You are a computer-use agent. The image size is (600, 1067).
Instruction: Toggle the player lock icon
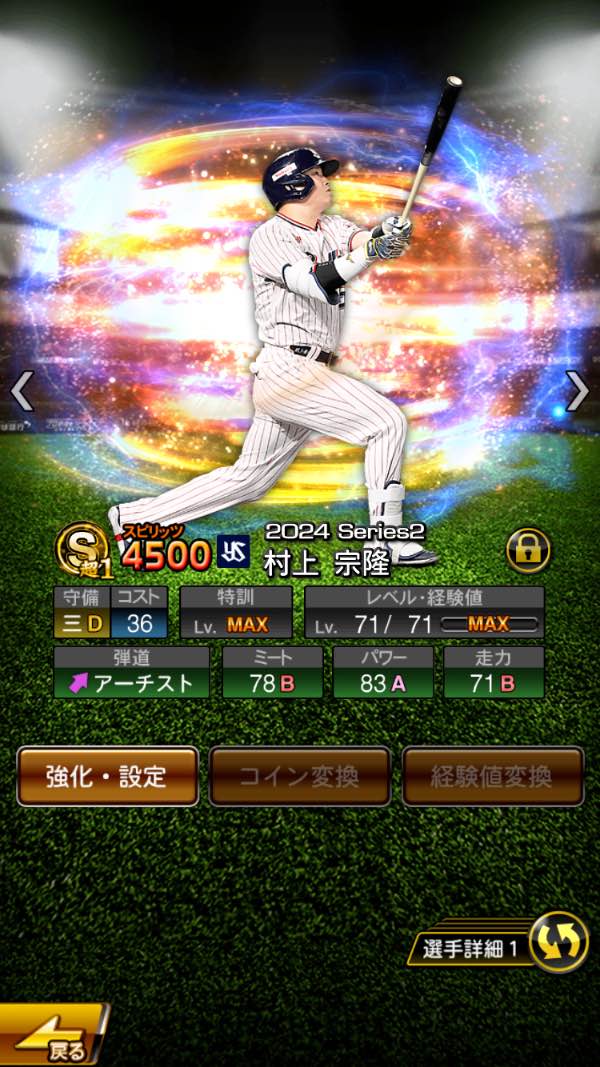coord(526,548)
